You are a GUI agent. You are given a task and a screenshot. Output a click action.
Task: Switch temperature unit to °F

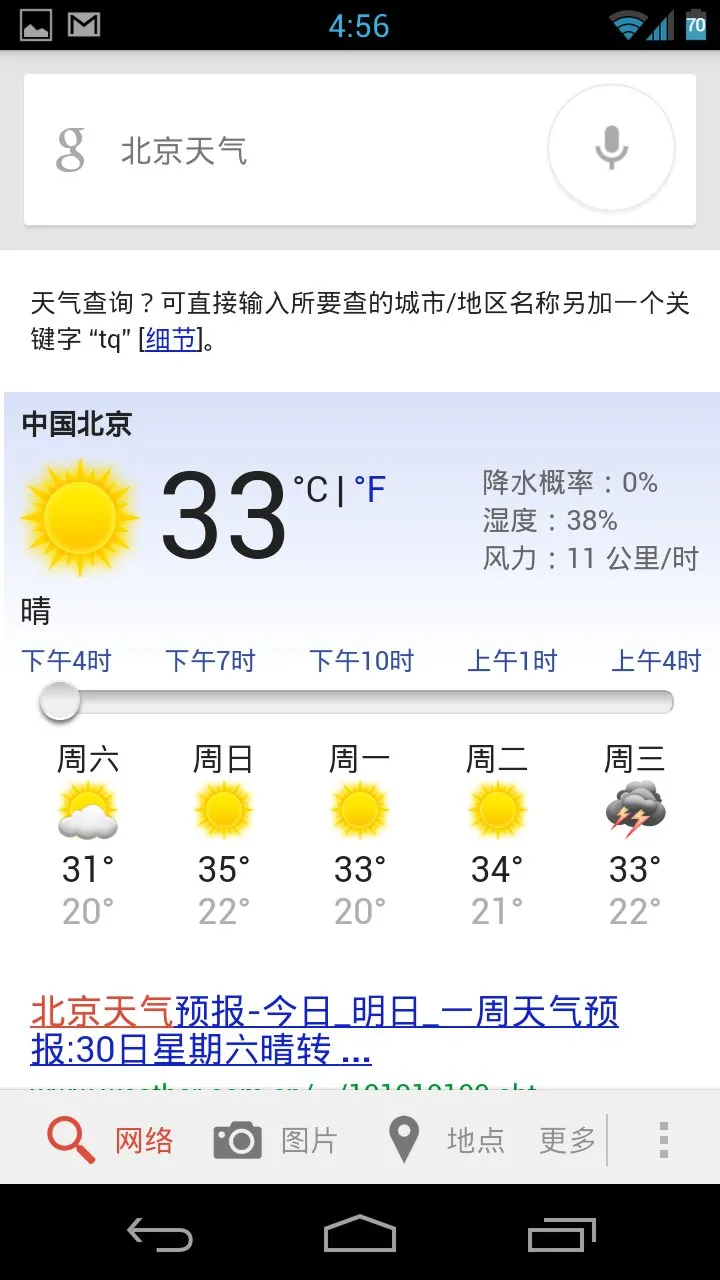(369, 489)
